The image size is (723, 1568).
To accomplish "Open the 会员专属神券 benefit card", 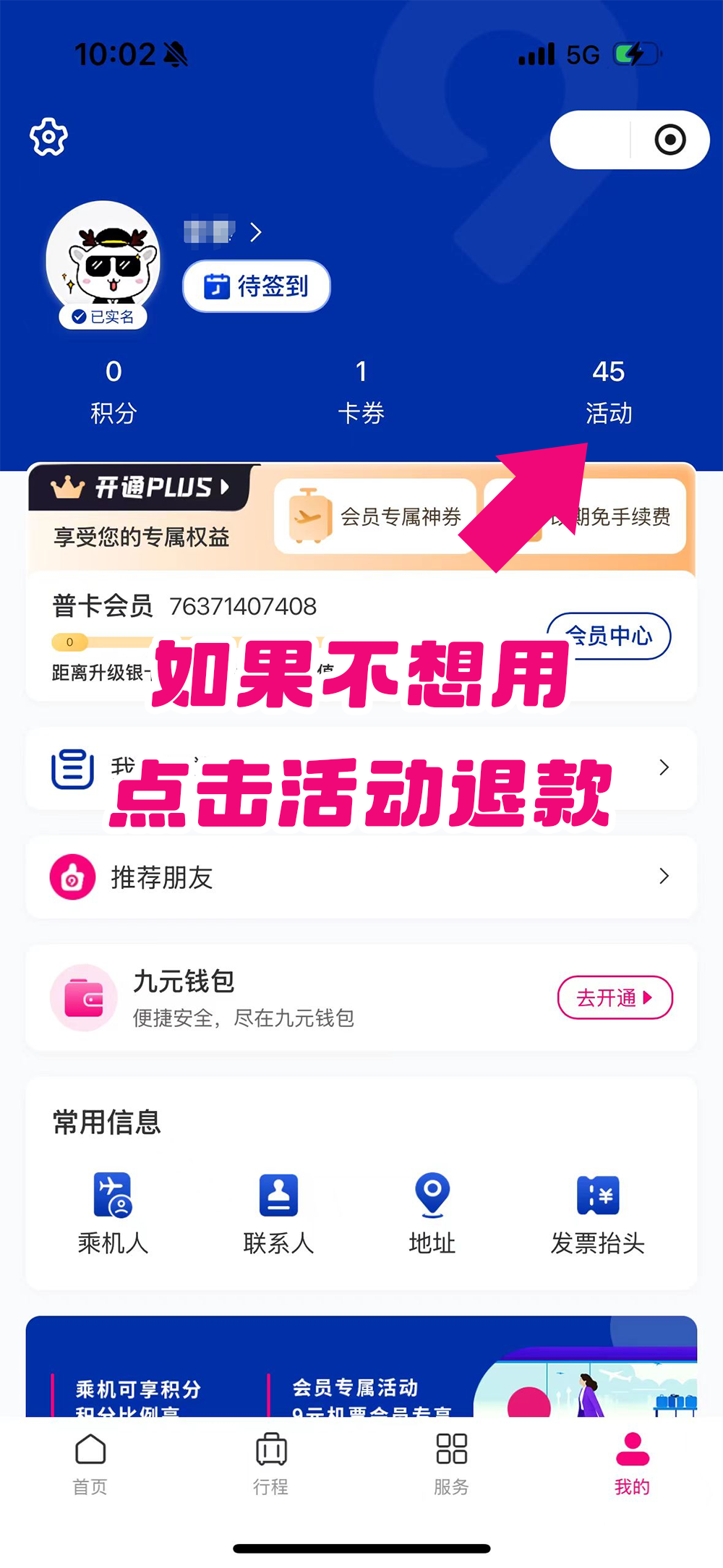I will (x=376, y=516).
